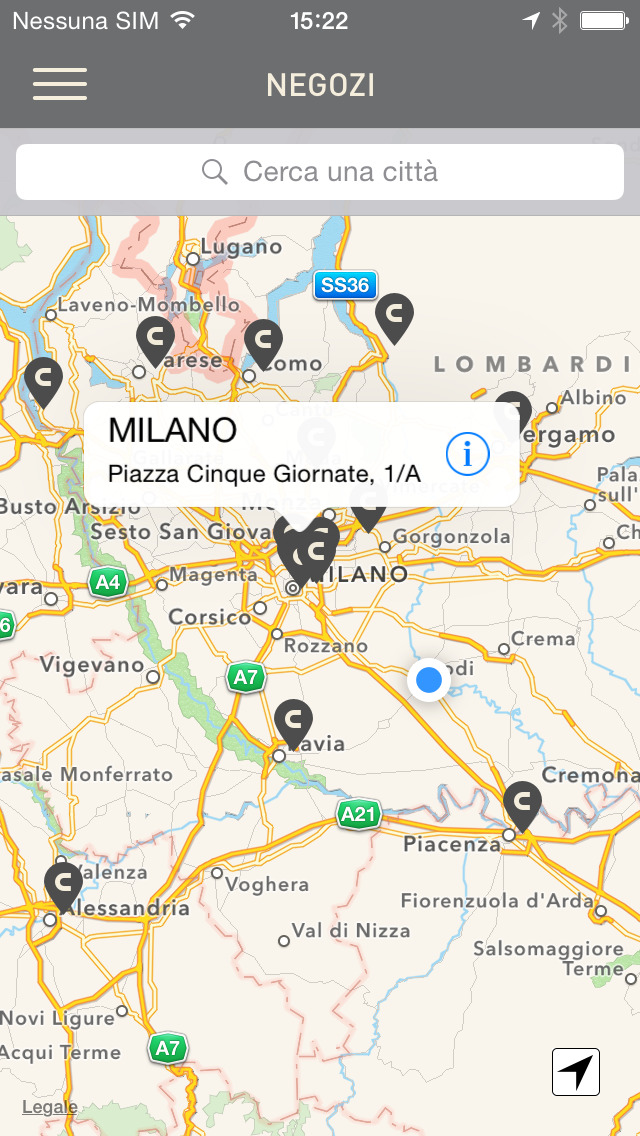Viewport: 640px width, 1136px height.
Task: Select the store pin near SS36
Action: click(x=394, y=315)
